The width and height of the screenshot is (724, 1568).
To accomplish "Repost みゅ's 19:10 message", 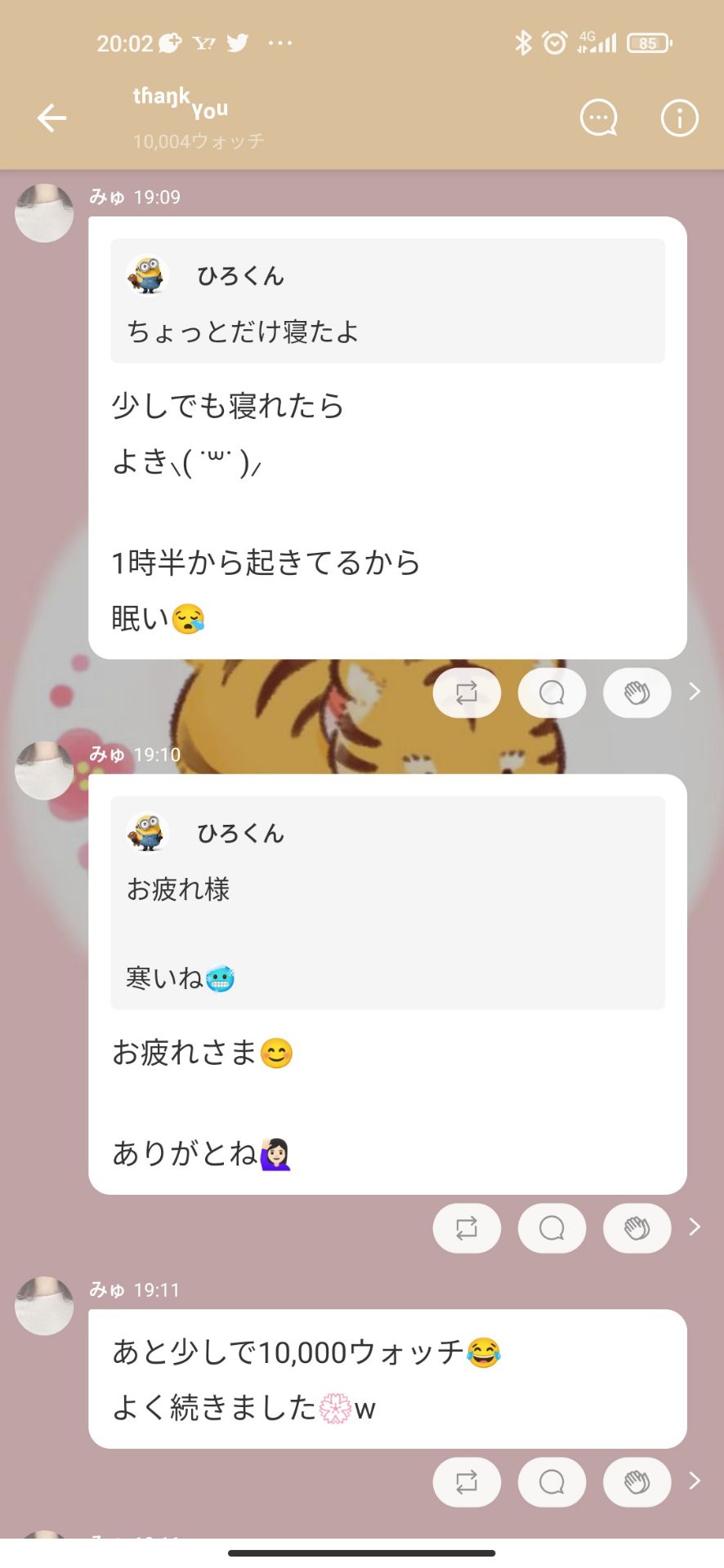I will pyautogui.click(x=467, y=1227).
